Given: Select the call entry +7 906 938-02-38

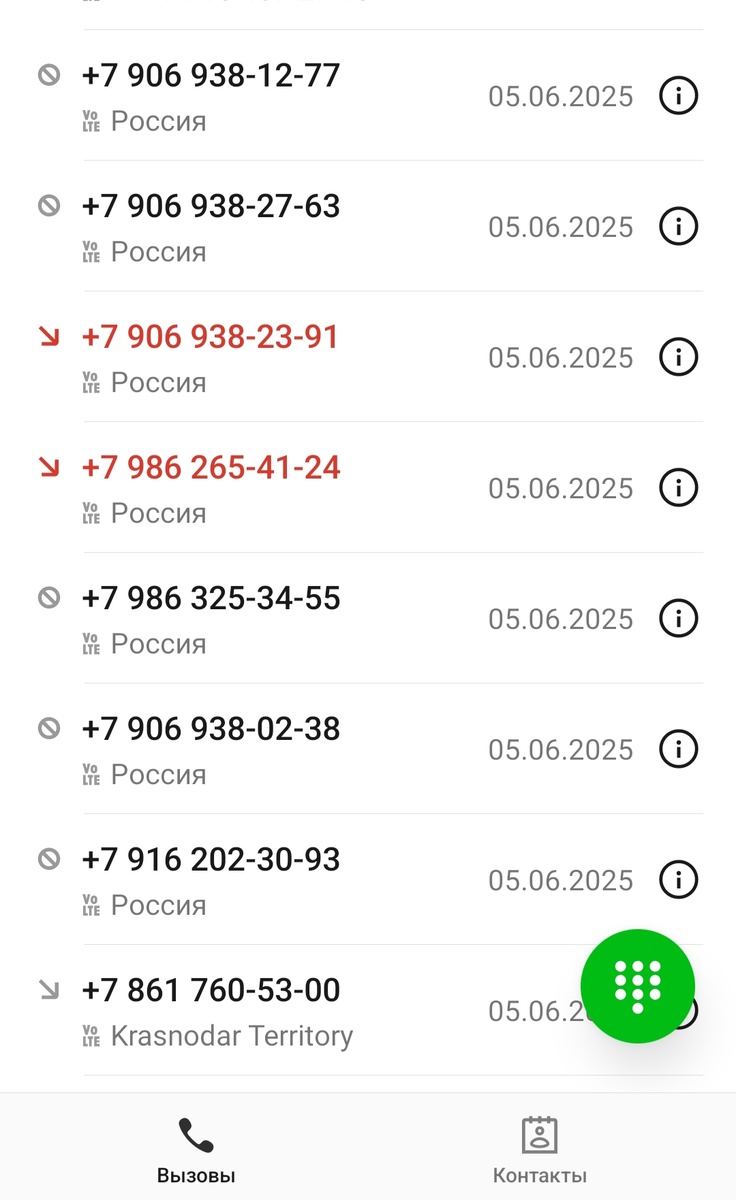Looking at the screenshot, I should tap(210, 729).
